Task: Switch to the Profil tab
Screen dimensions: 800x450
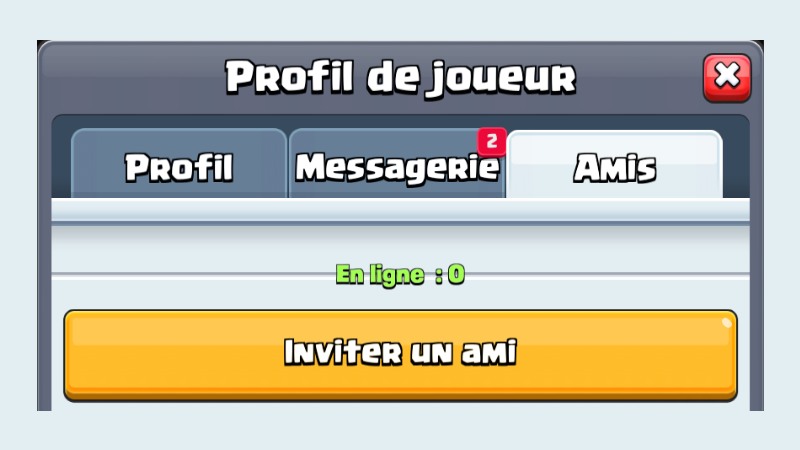Action: [179, 166]
